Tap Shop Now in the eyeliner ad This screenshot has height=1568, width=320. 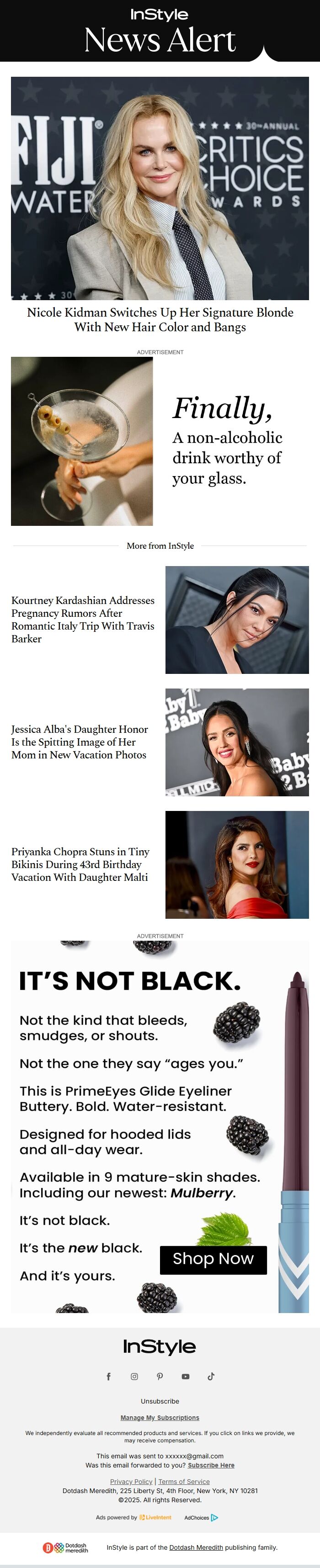pos(213,1258)
